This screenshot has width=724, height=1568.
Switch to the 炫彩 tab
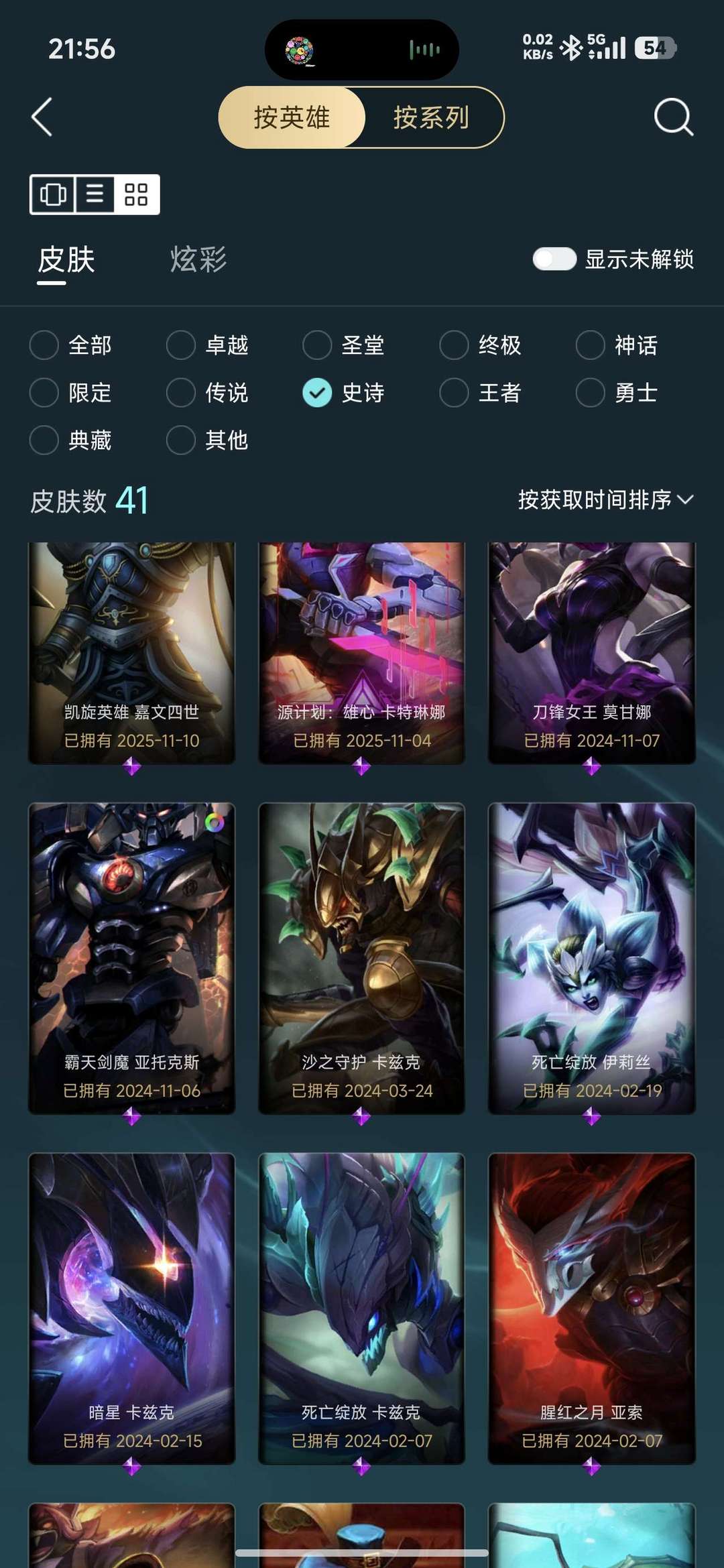pos(198,259)
